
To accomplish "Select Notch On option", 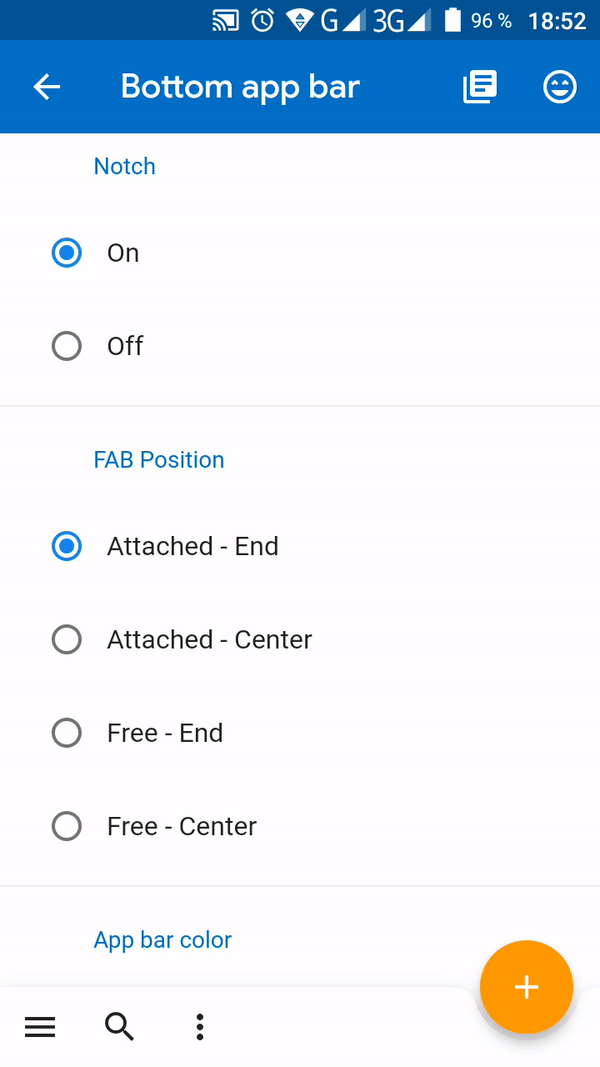I will tap(67, 253).
